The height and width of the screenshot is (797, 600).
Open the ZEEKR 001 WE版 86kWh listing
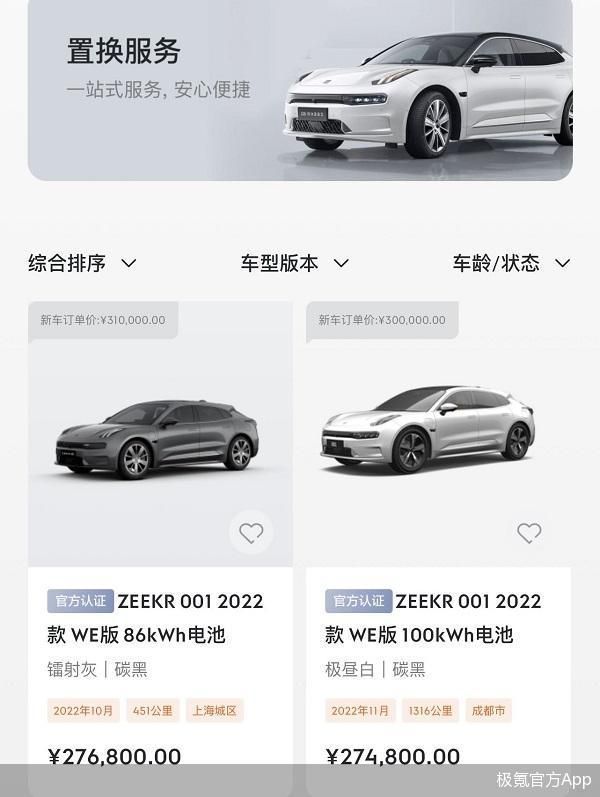160,618
